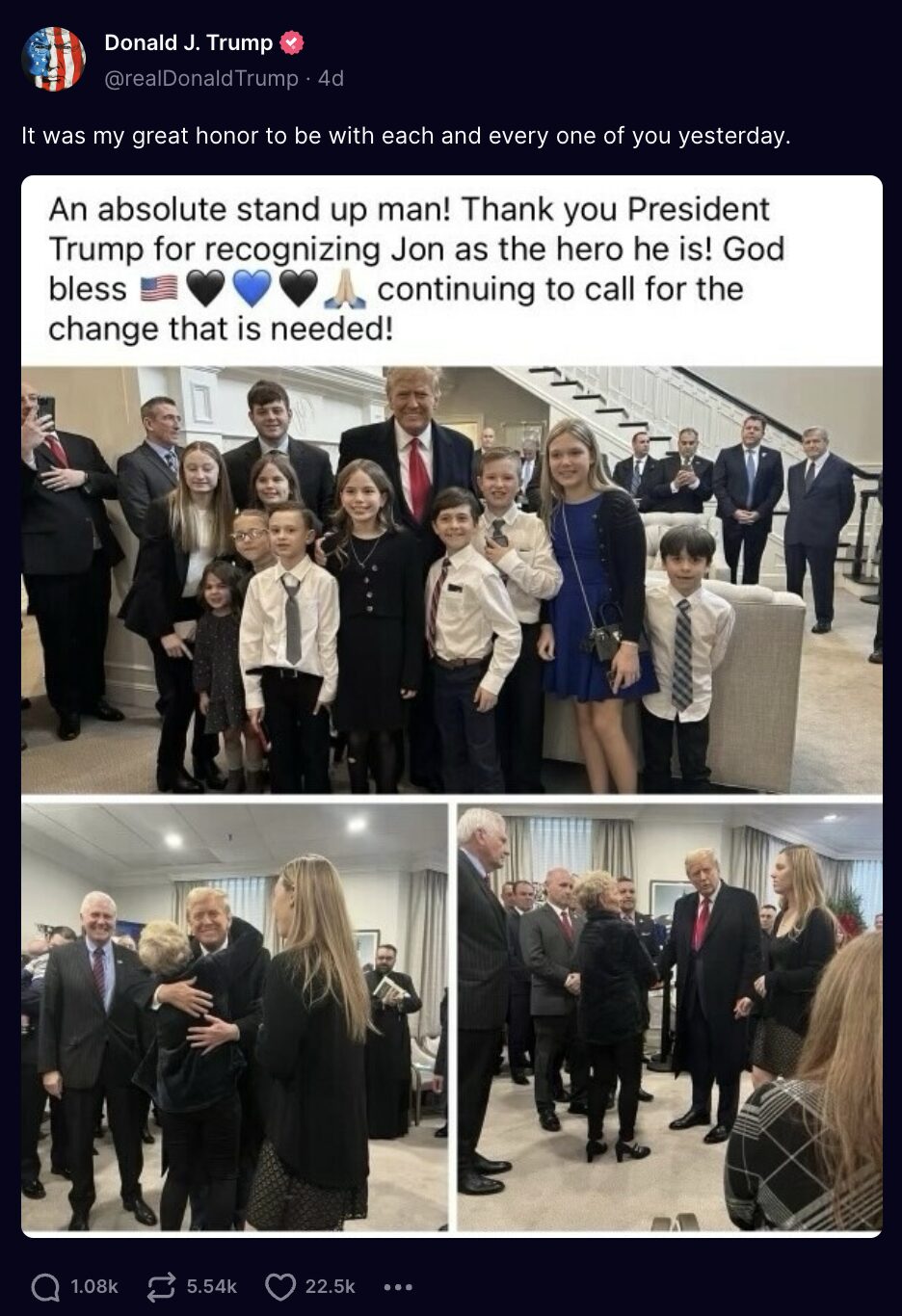Open the @realDonaldTrump handle link
Viewport: 902px width, 1316px height.
click(200, 79)
